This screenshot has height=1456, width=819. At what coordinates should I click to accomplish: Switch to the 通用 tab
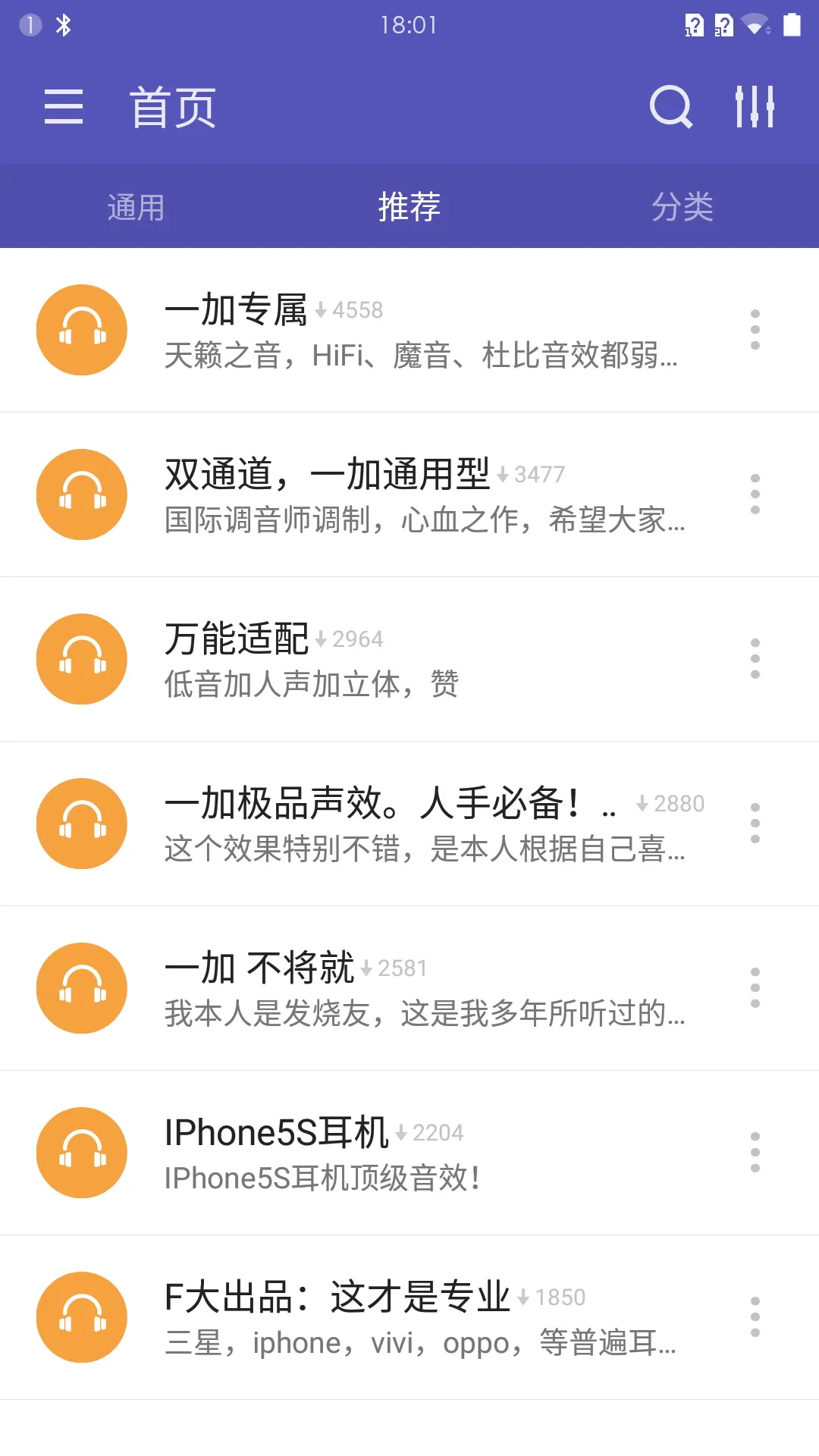click(x=136, y=206)
